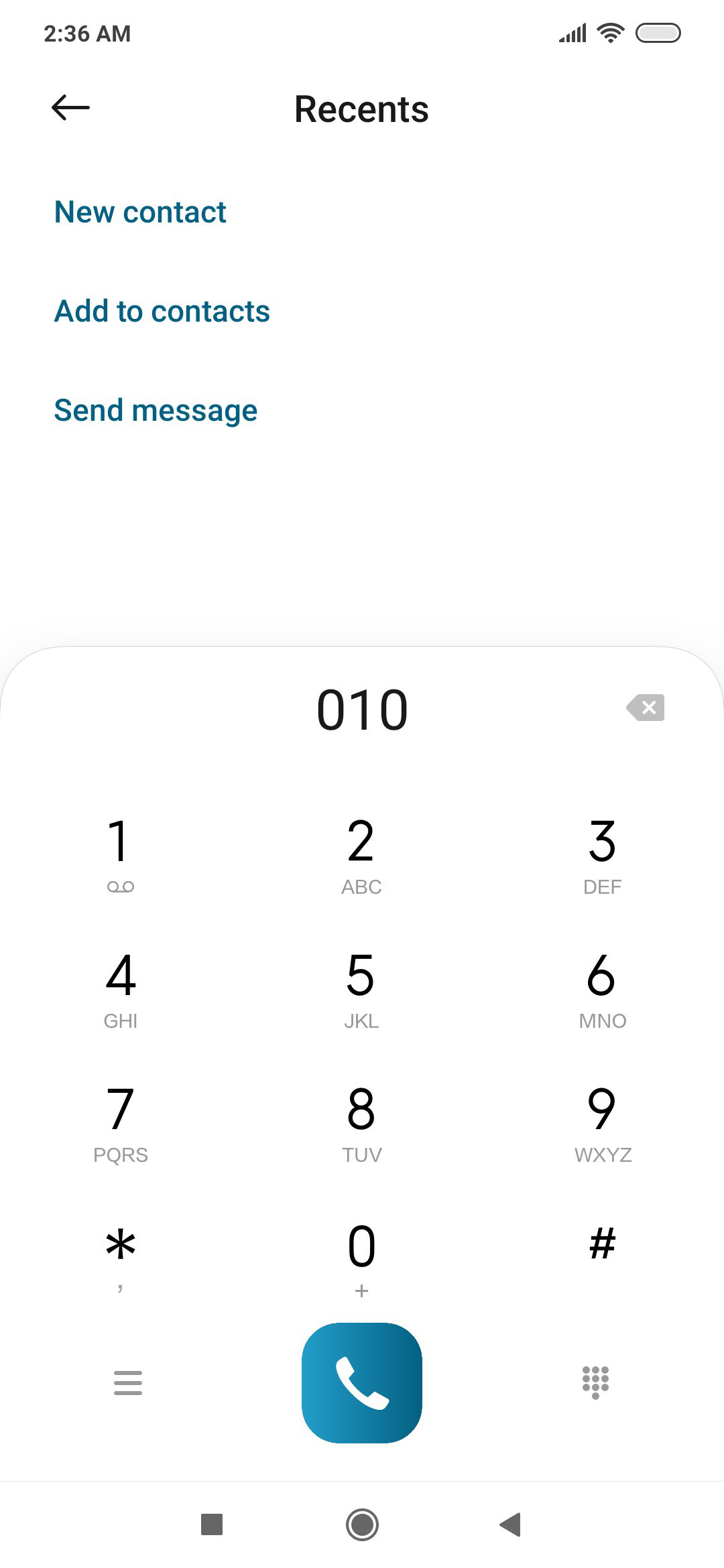Image resolution: width=724 pixels, height=1568 pixels.
Task: Delete last digit with backspace icon
Action: click(x=645, y=708)
